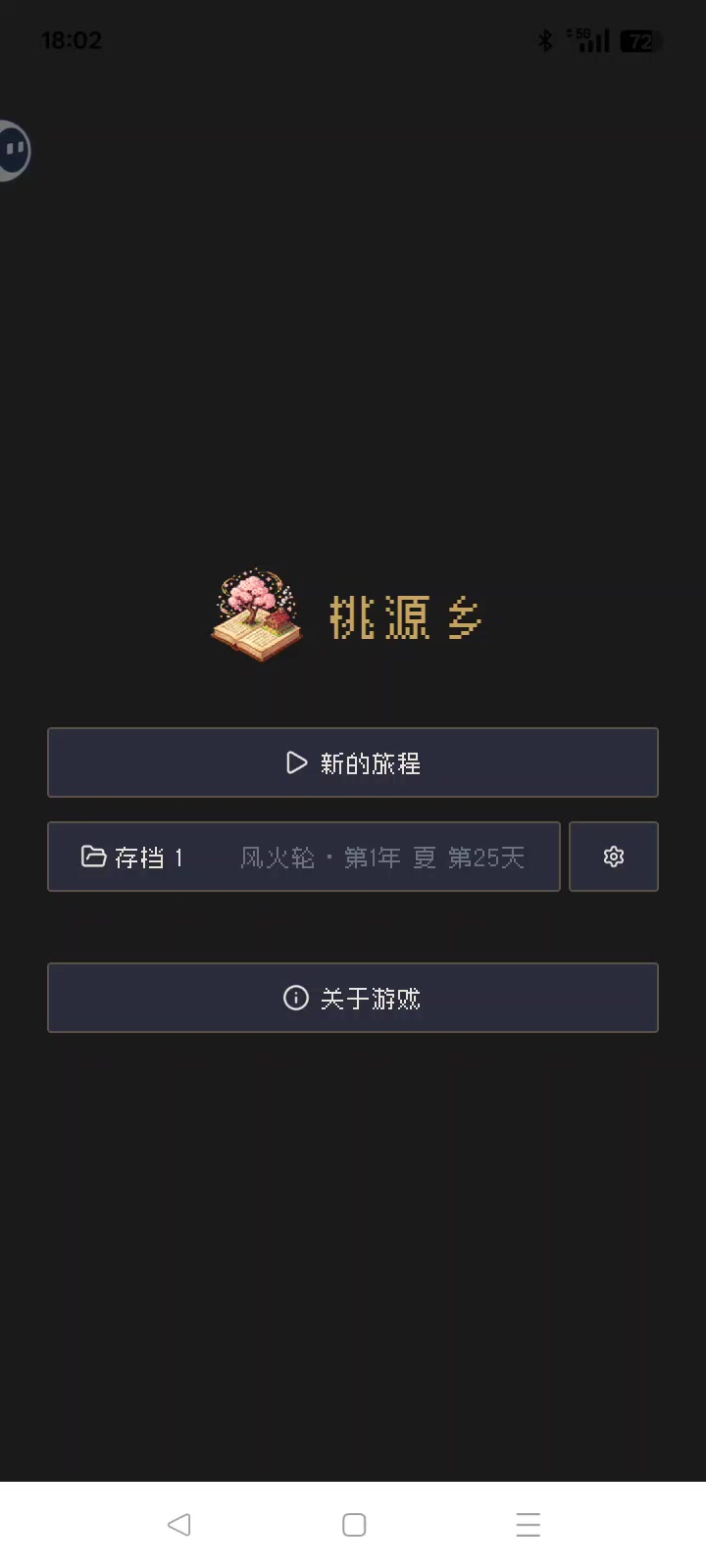Open the save settings gear icon

pyautogui.click(x=614, y=857)
